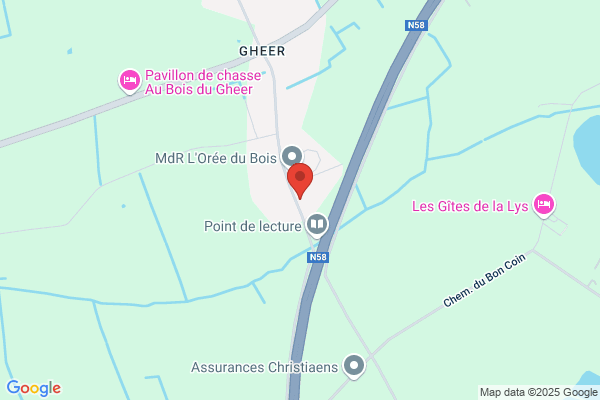This screenshot has height=400, width=600.
Task: Select the Assurances Christiaens marker
Action: (x=354, y=366)
